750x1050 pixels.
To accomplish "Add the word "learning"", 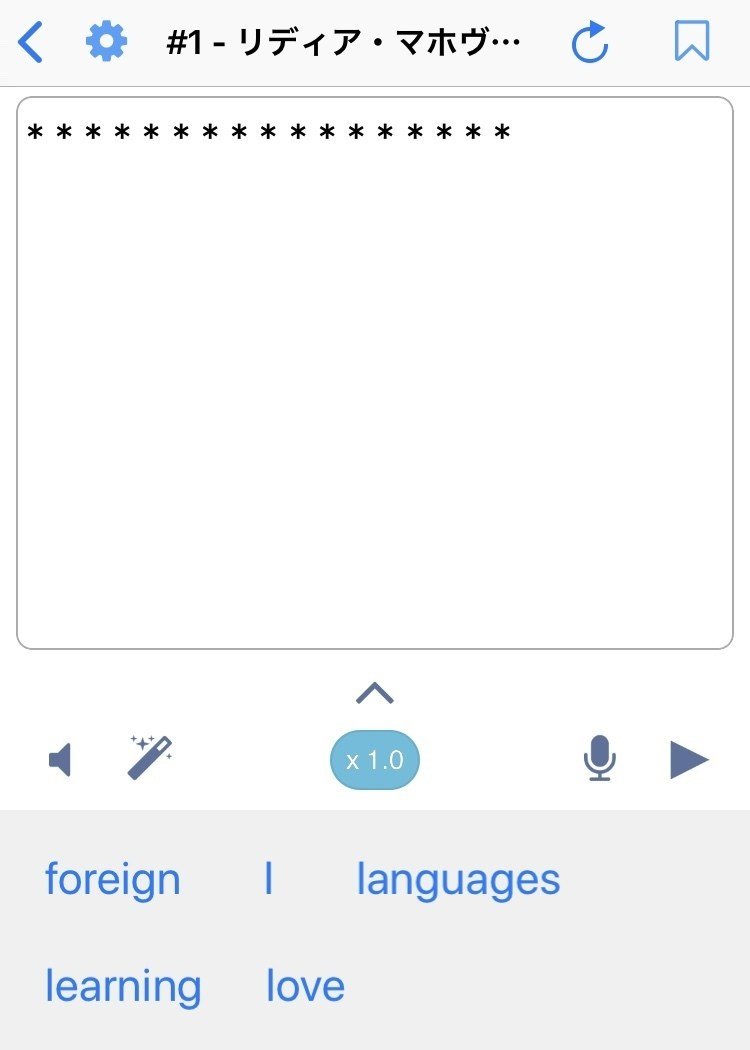I will (123, 987).
